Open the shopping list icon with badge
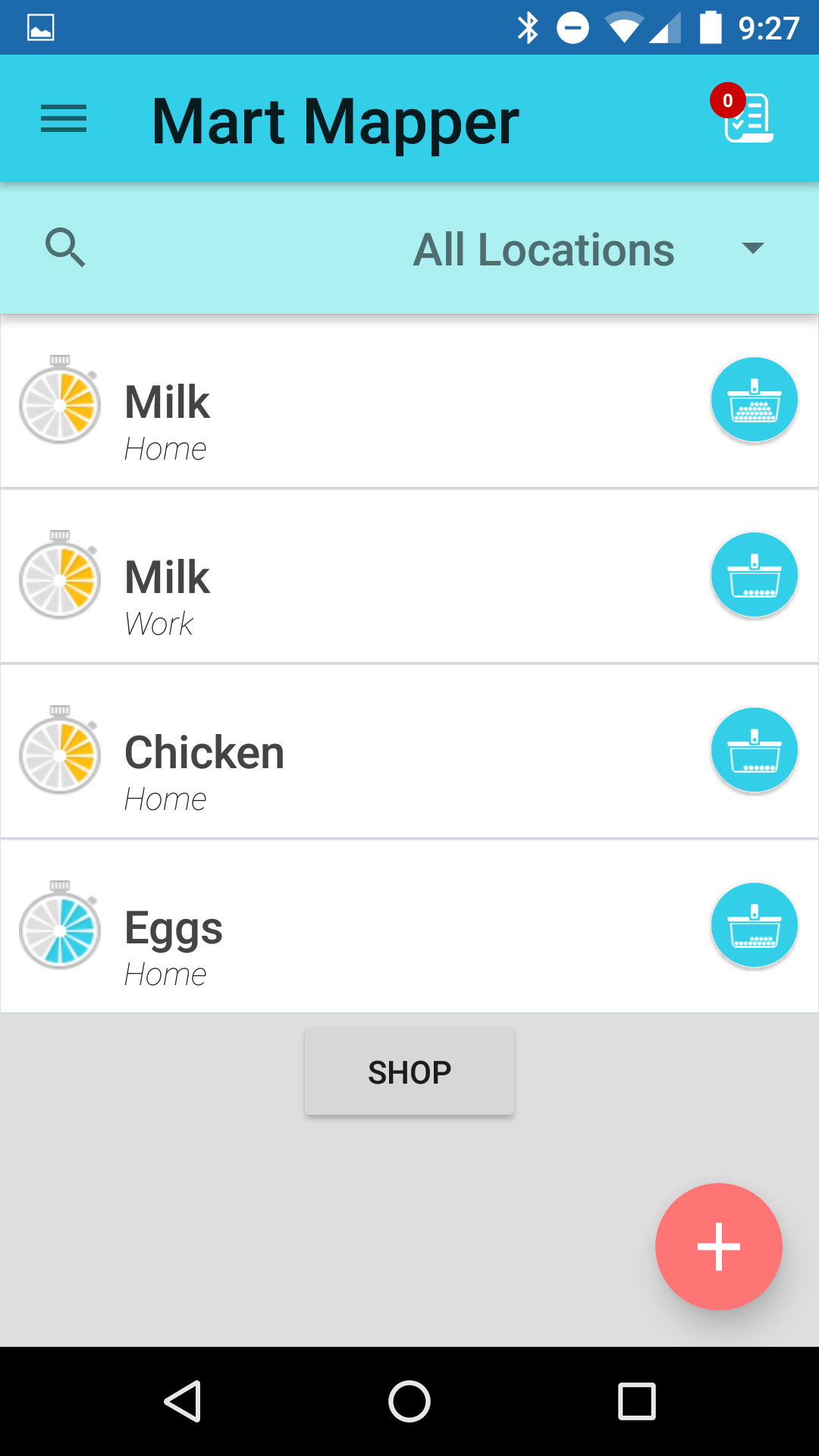 coord(747,117)
